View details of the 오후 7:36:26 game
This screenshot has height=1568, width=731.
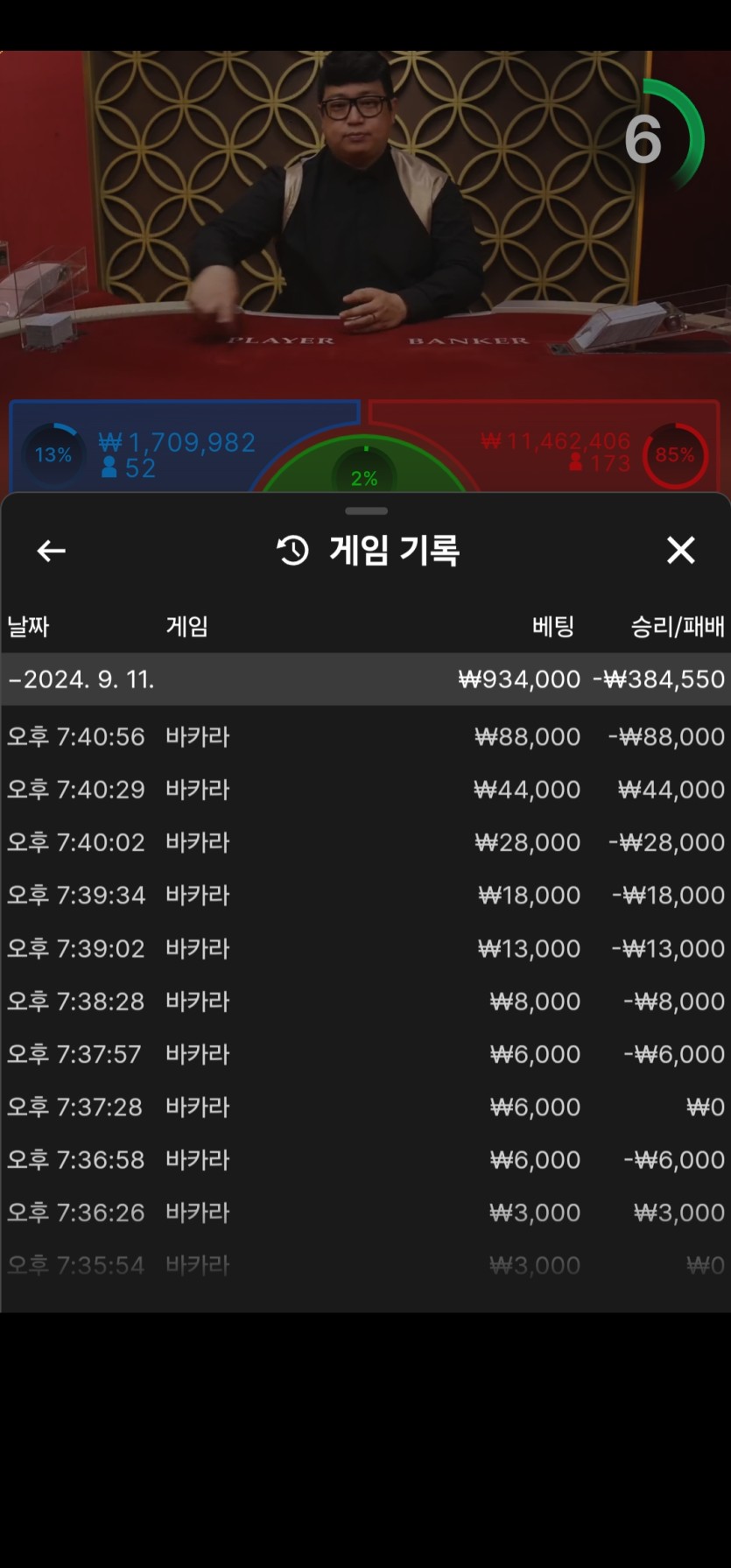pos(366,1213)
